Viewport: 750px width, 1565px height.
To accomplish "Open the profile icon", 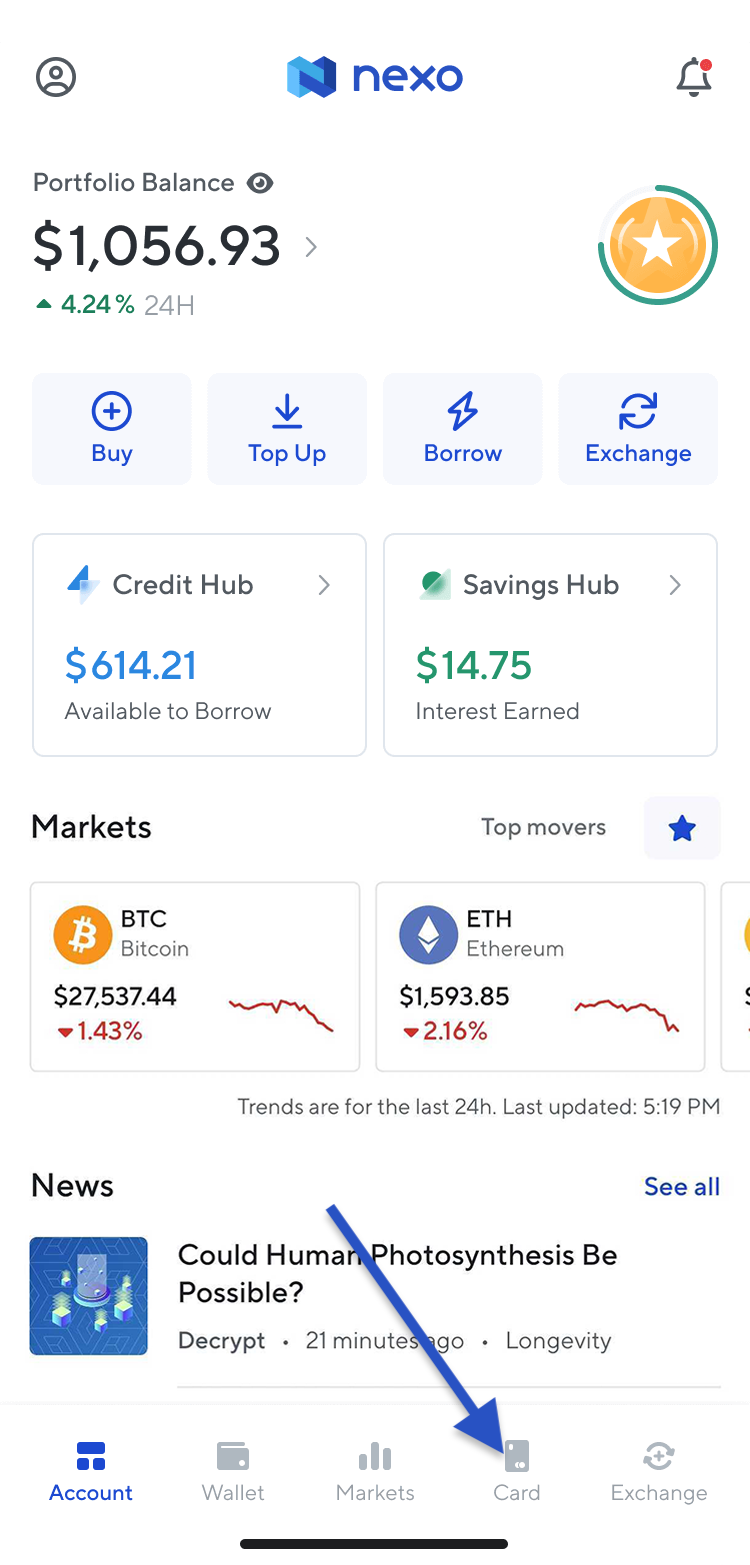I will [56, 77].
